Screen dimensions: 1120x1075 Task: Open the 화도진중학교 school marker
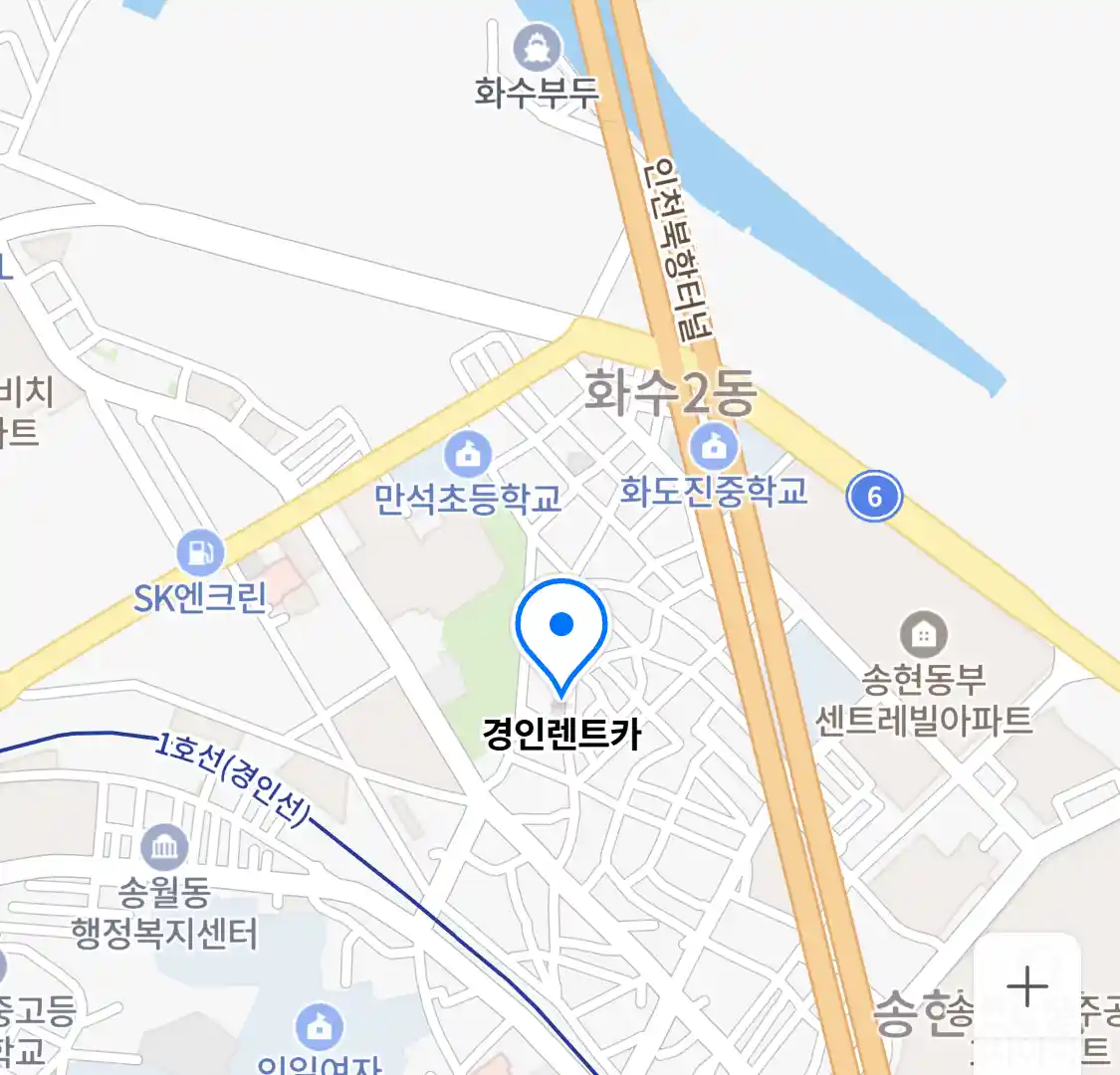714,447
